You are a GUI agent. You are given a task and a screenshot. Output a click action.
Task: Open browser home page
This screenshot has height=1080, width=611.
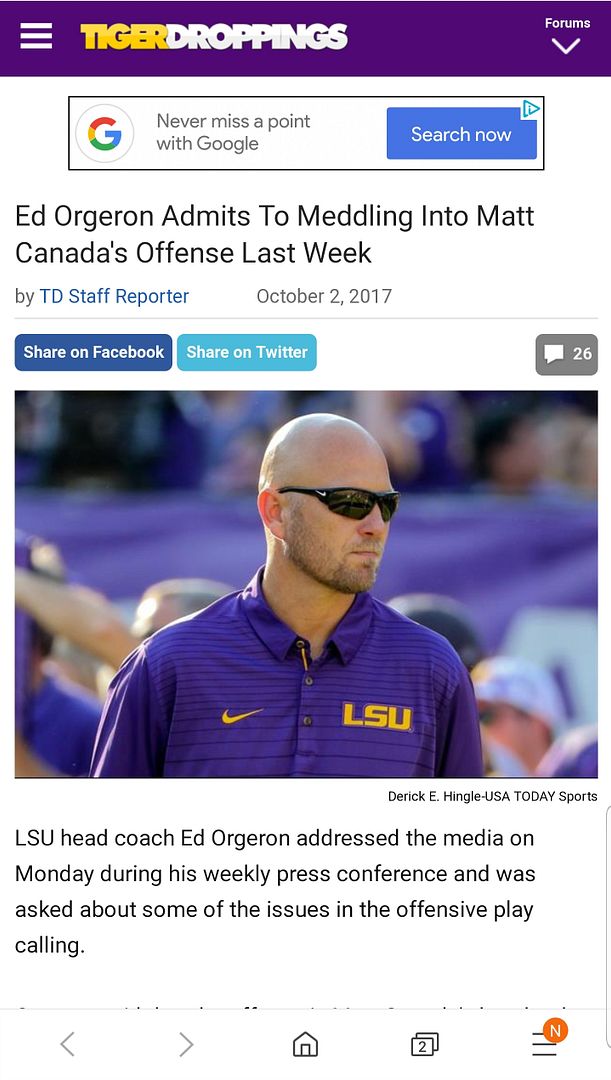point(305,1045)
